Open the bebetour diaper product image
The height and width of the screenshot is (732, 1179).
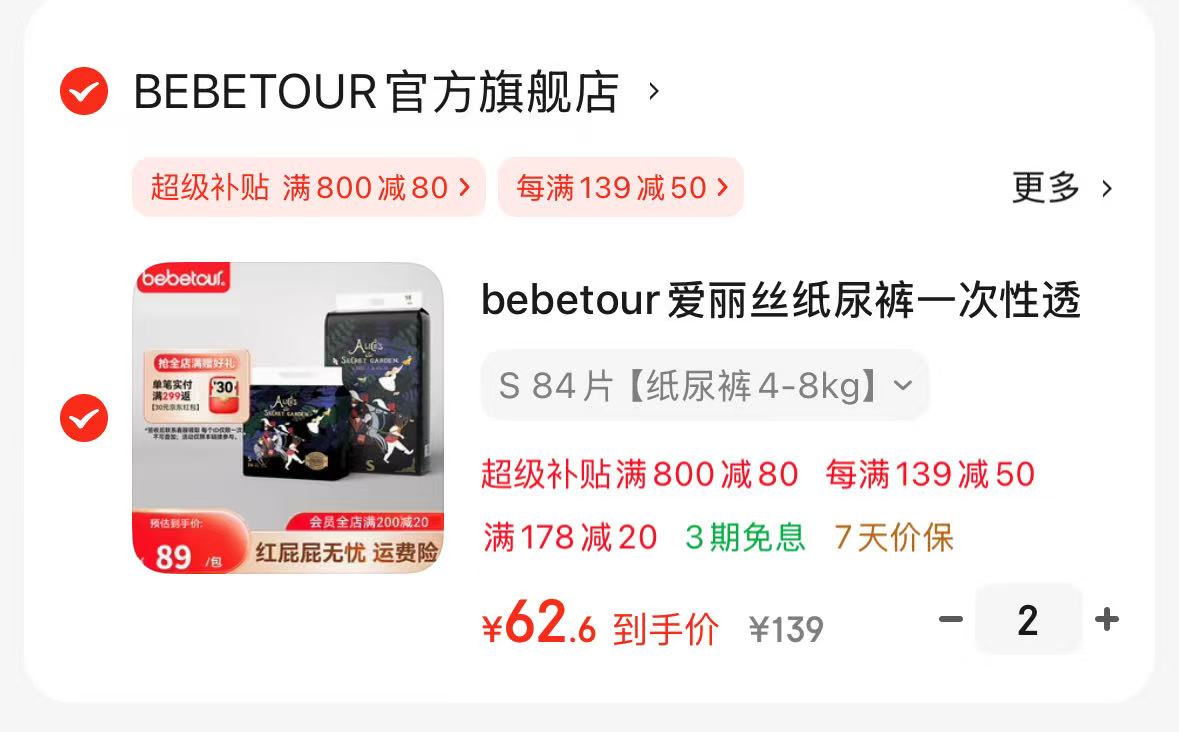click(288, 418)
